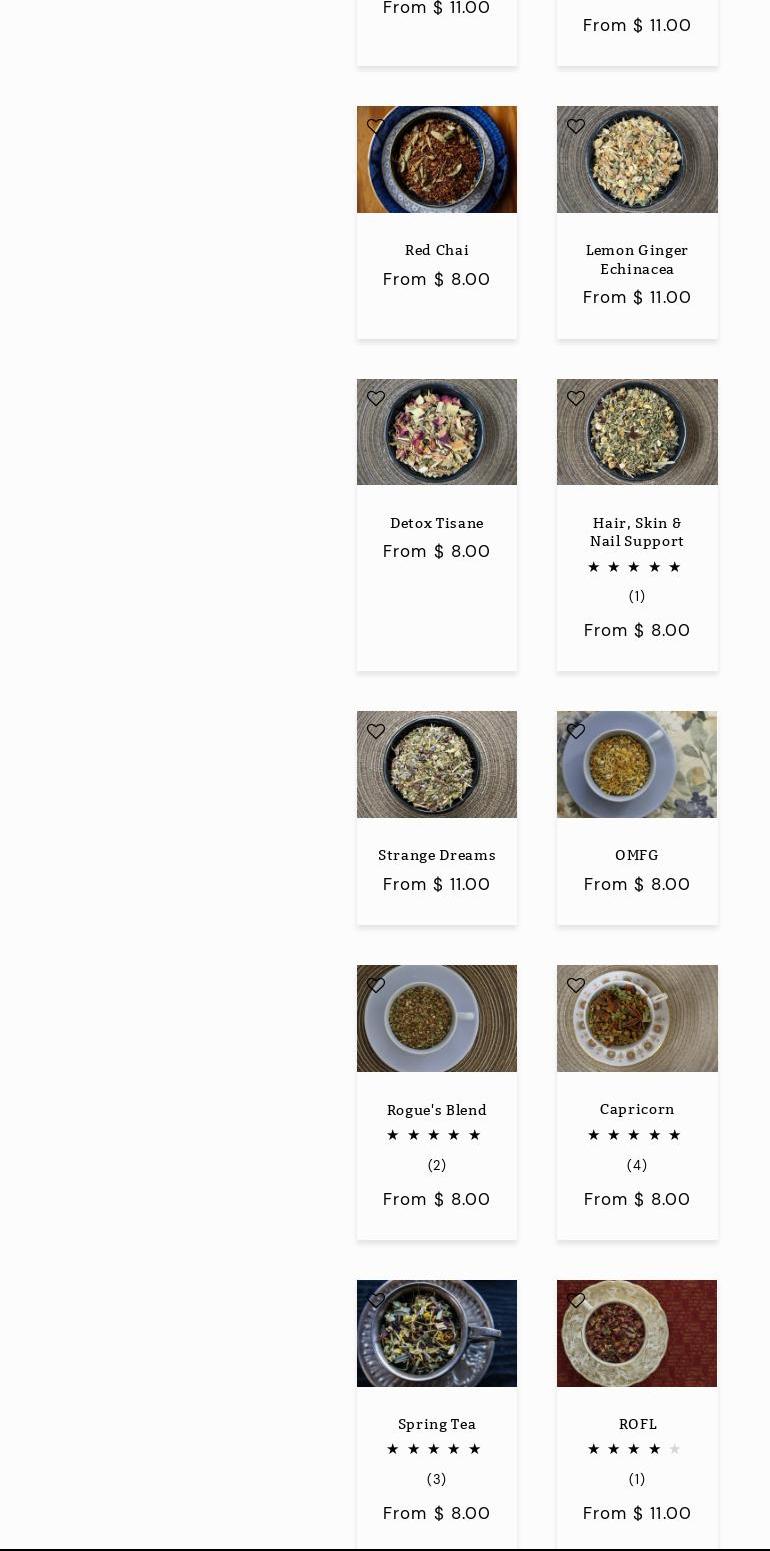Add Capricorn to your wishlist
This screenshot has height=1551, width=770.
point(576,986)
